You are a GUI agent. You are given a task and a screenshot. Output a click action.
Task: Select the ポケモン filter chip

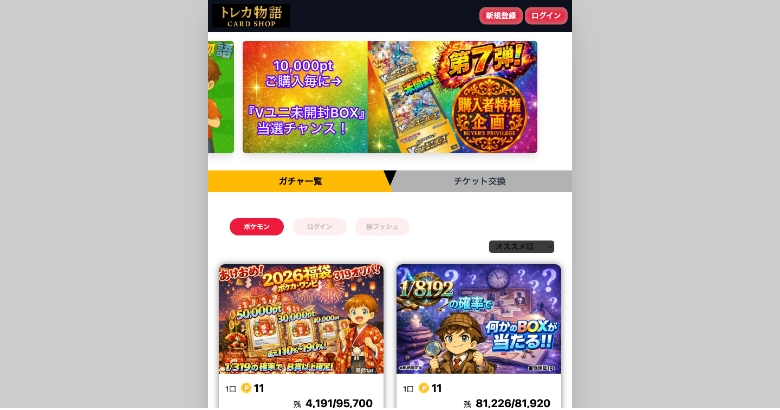(x=256, y=227)
